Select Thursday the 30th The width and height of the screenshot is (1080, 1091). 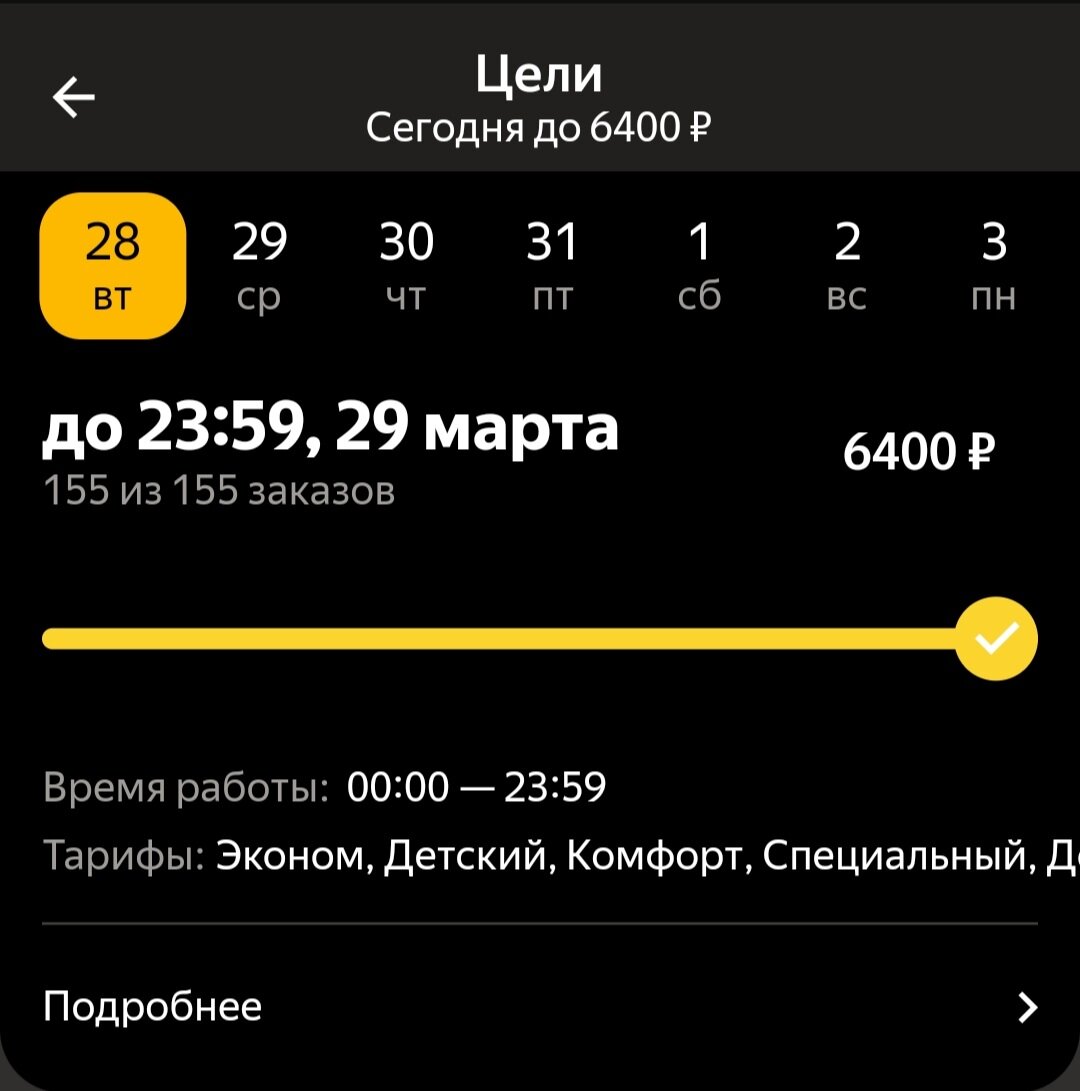pos(406,265)
